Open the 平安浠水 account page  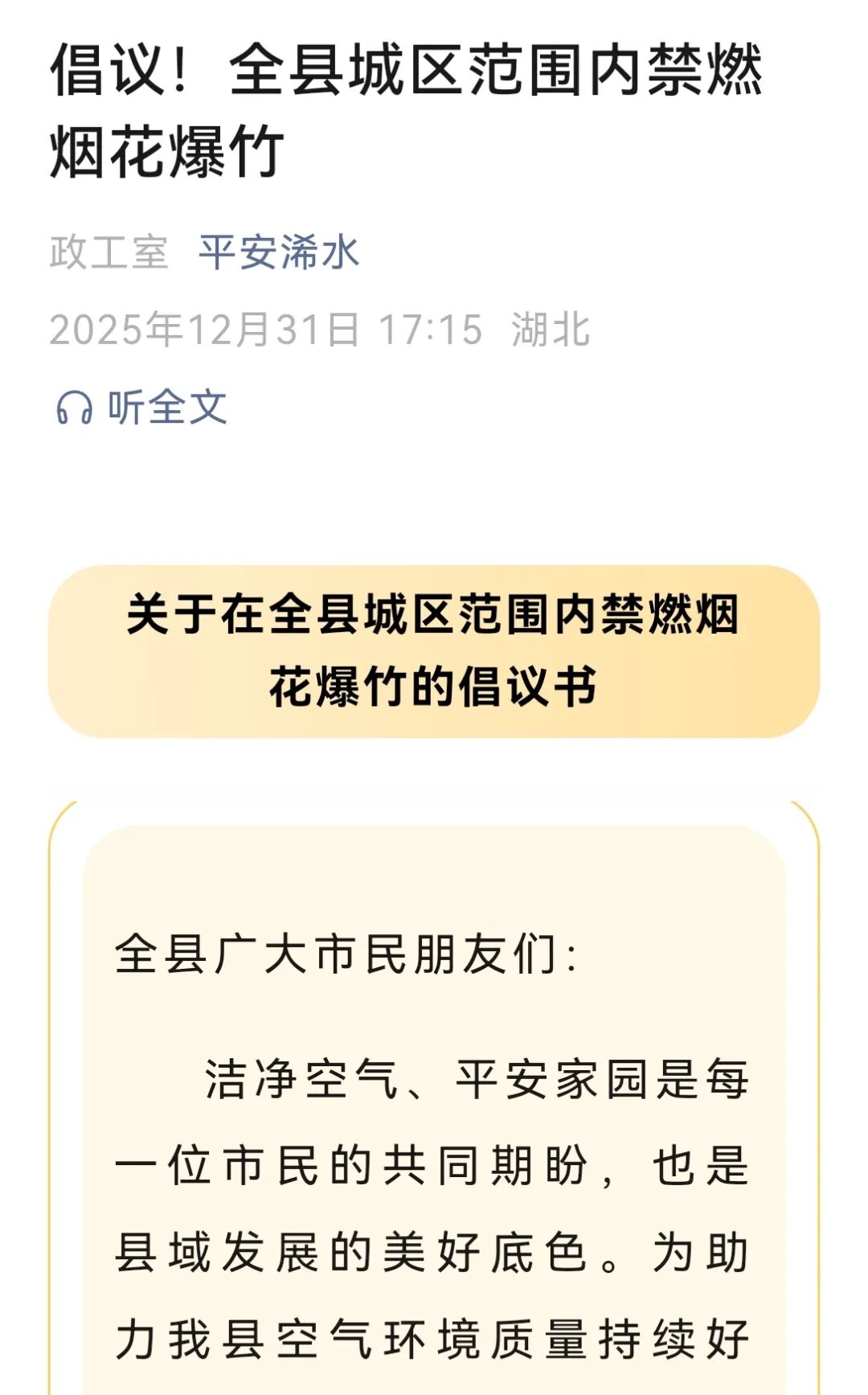pos(278,252)
